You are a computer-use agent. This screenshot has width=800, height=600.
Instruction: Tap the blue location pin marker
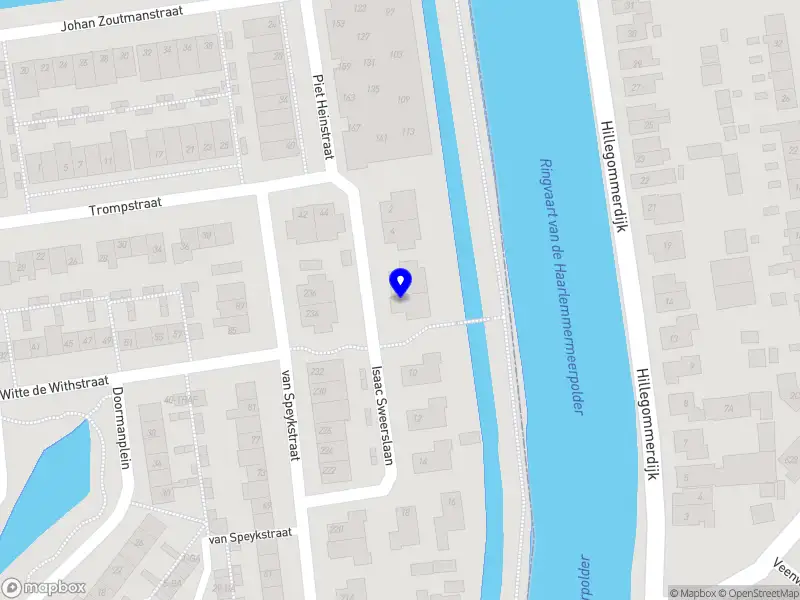[401, 282]
